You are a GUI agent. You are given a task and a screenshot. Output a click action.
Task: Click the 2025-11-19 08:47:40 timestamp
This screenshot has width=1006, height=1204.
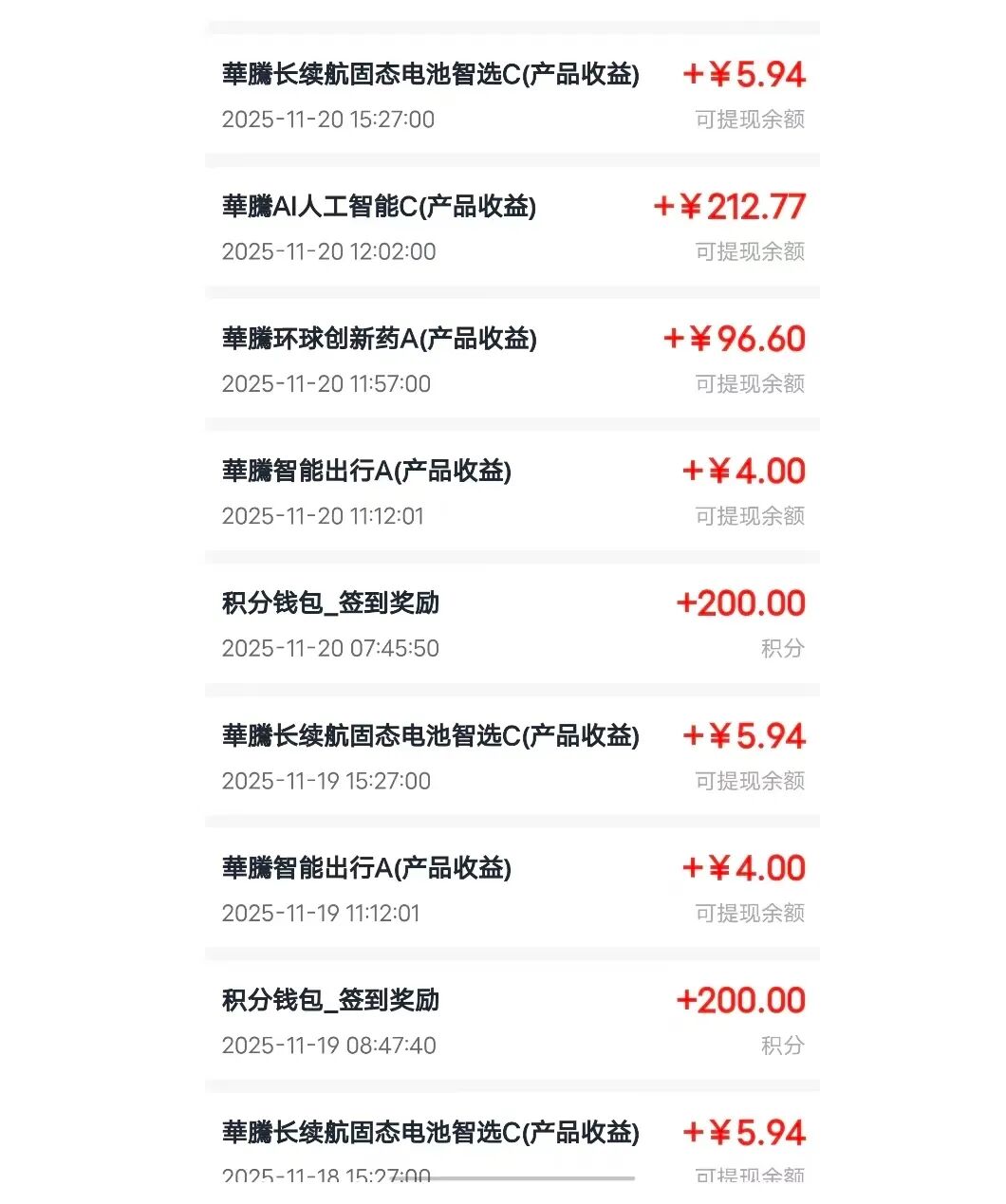coord(327,1047)
